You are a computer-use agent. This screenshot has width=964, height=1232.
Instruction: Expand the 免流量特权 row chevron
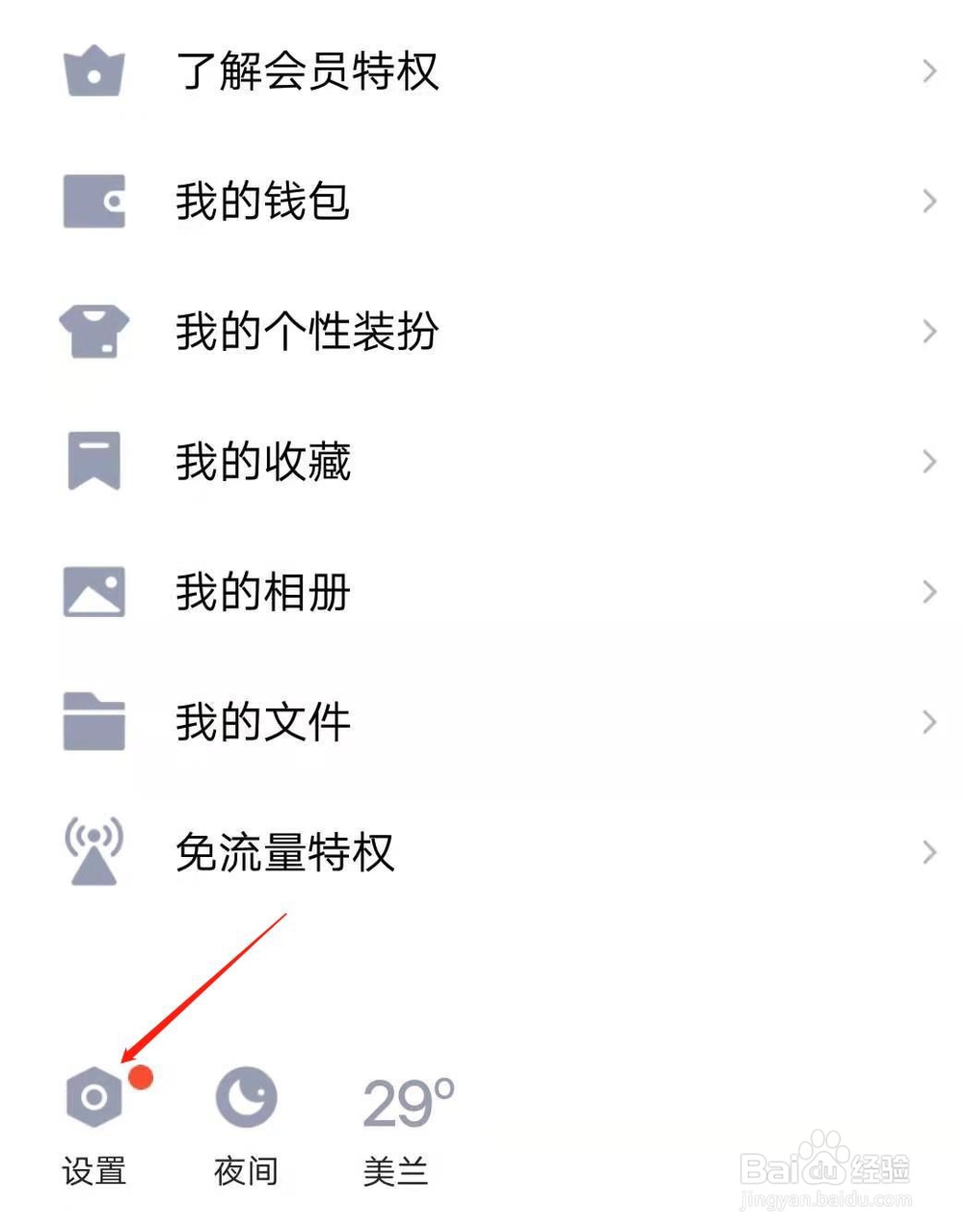point(928,851)
